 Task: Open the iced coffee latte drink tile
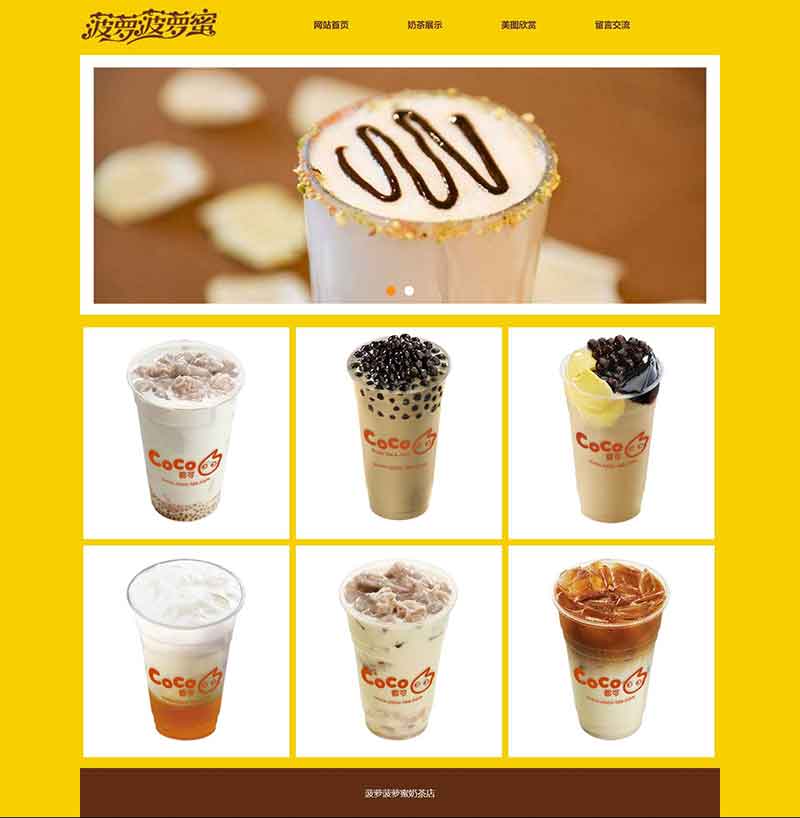click(611, 650)
